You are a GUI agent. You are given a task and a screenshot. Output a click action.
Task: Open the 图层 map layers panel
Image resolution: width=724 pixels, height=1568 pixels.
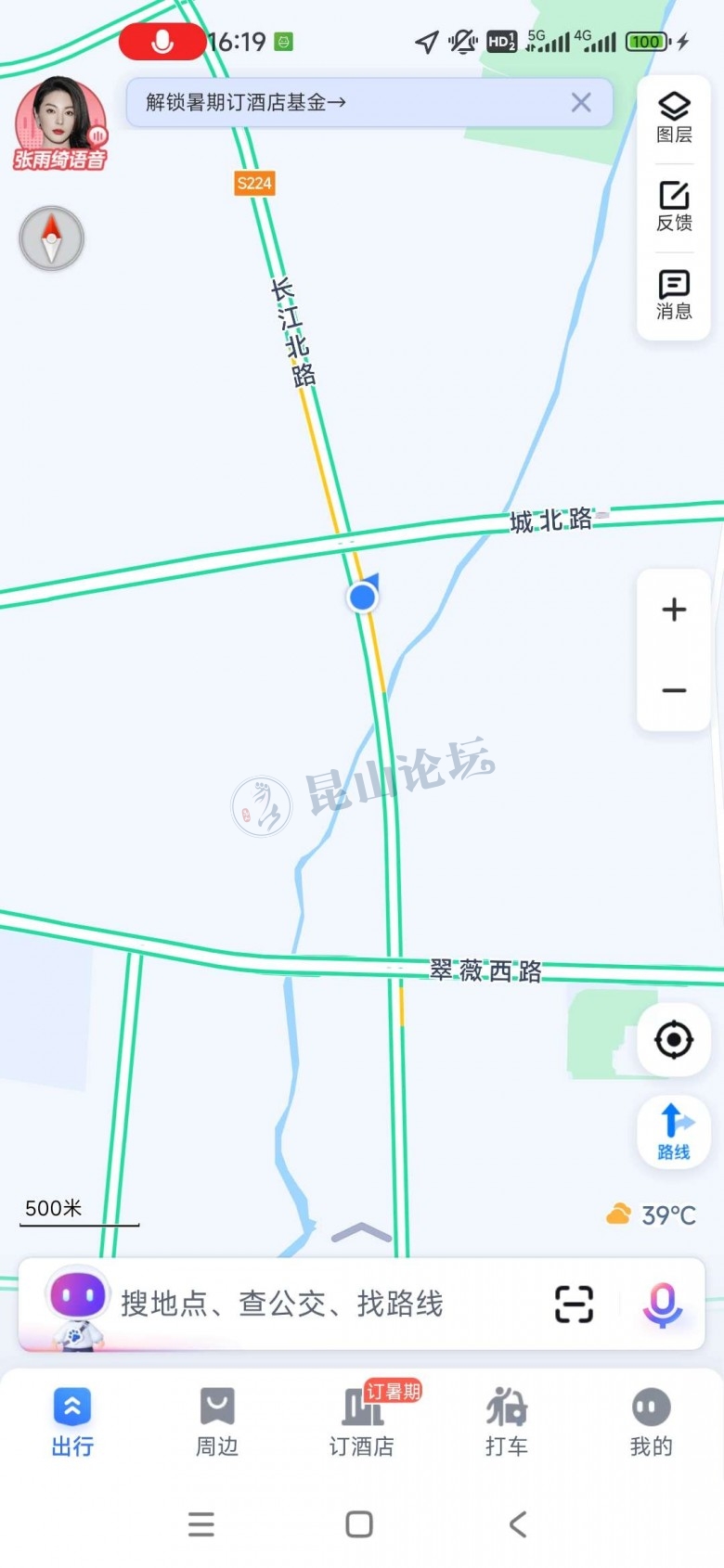[674, 118]
